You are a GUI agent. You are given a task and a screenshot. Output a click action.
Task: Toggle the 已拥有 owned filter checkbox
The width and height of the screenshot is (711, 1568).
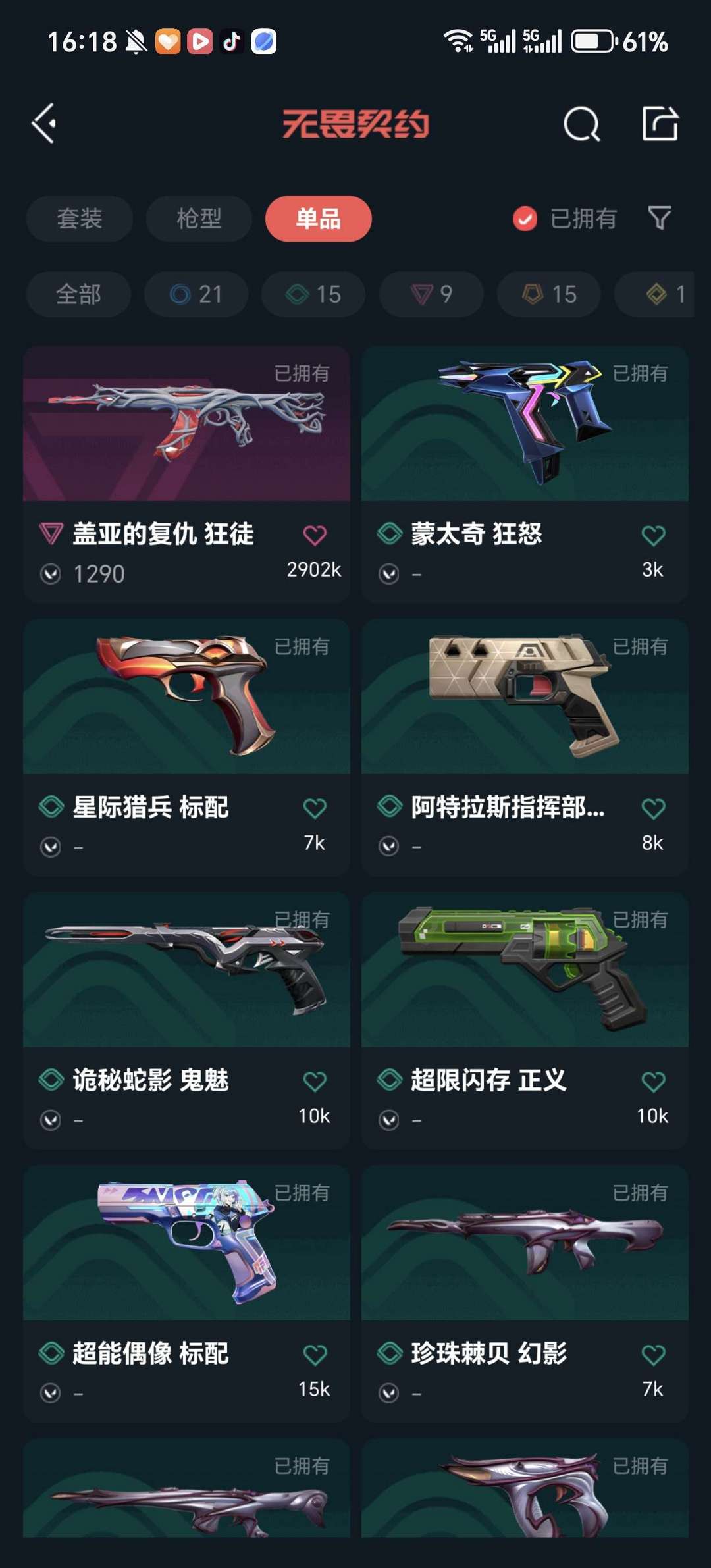(523, 219)
